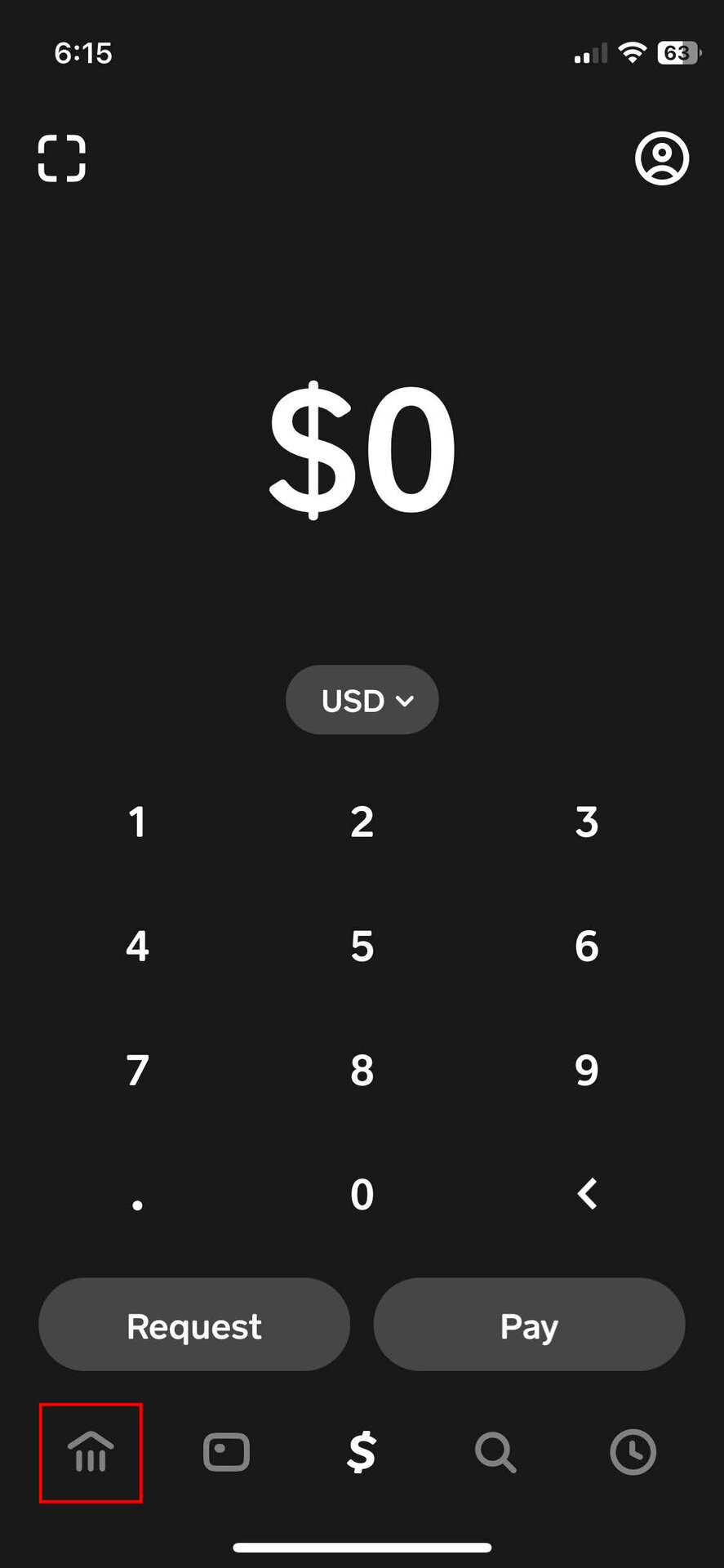Screen dimensions: 724x1568
Task: Enter digit 3 on the keypad
Action: point(586,822)
